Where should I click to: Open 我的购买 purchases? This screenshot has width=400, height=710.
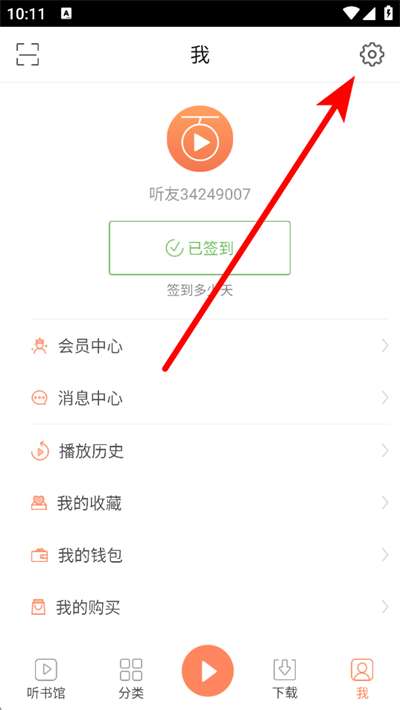(x=210, y=607)
